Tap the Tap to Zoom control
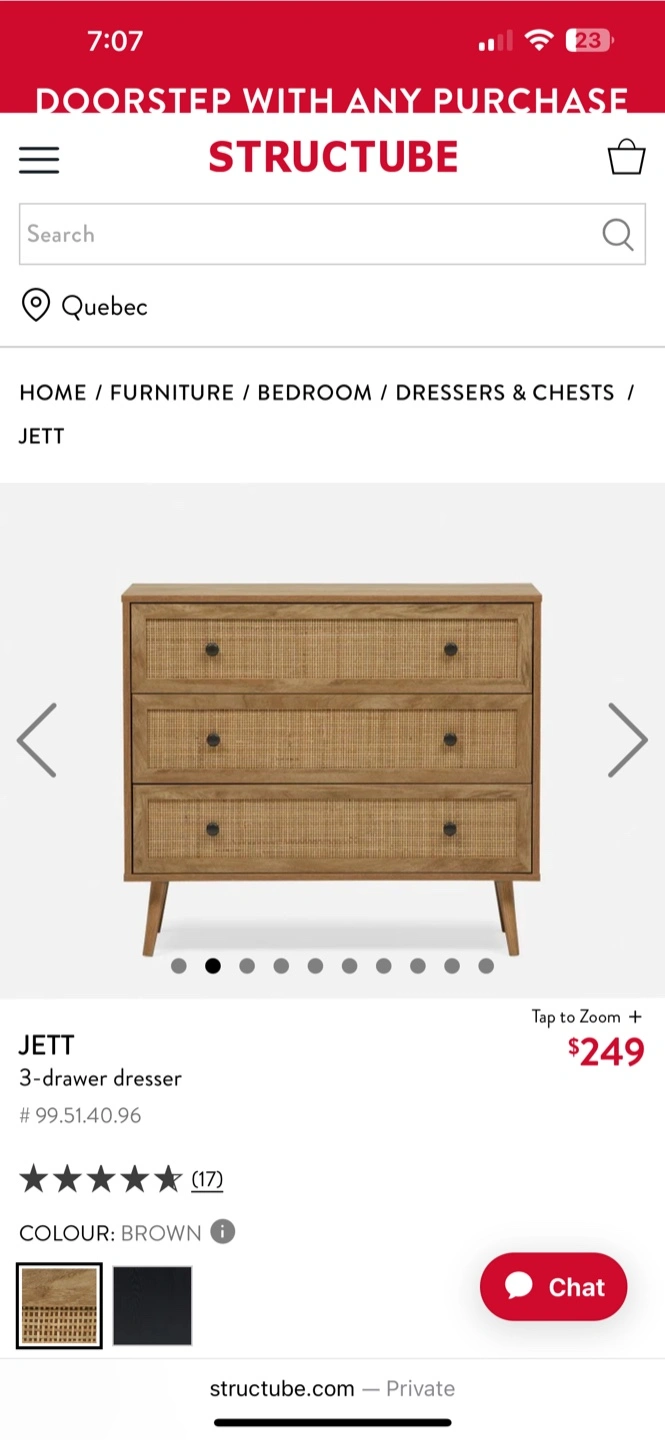Image resolution: width=665 pixels, height=1440 pixels. click(x=586, y=1017)
